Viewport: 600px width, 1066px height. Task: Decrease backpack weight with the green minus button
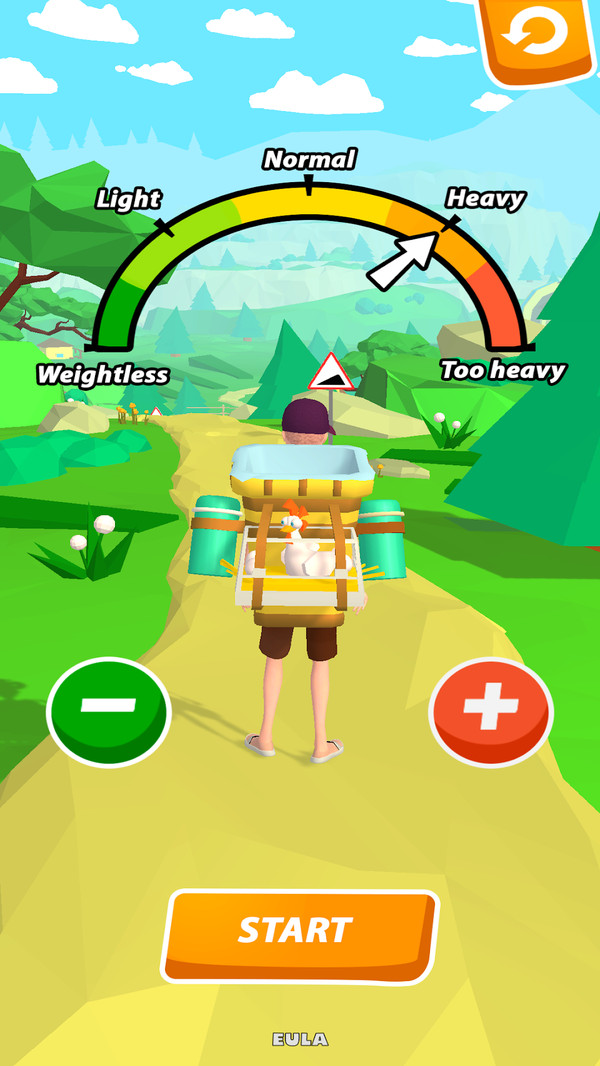click(109, 712)
